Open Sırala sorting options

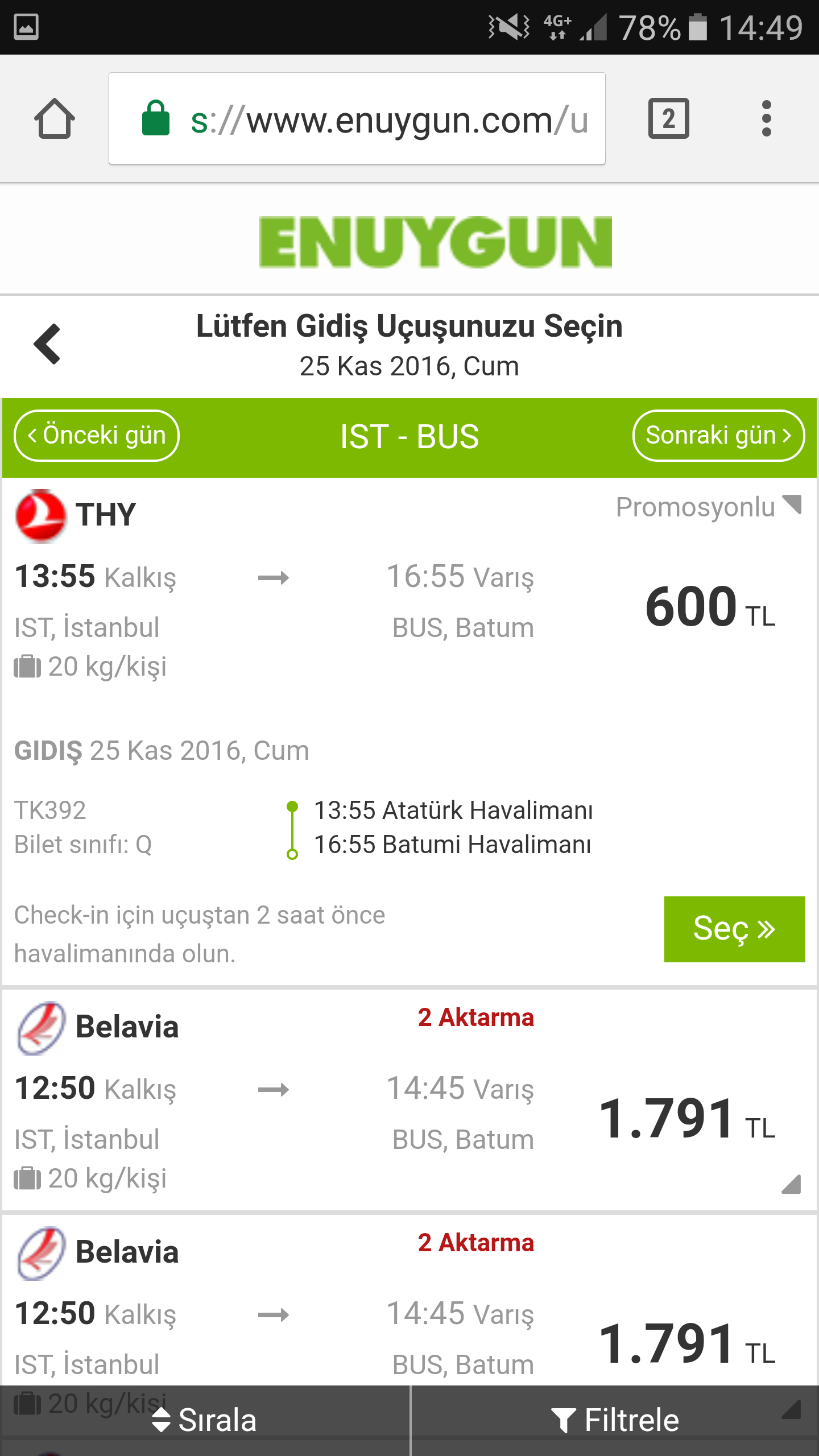pyautogui.click(x=205, y=1420)
